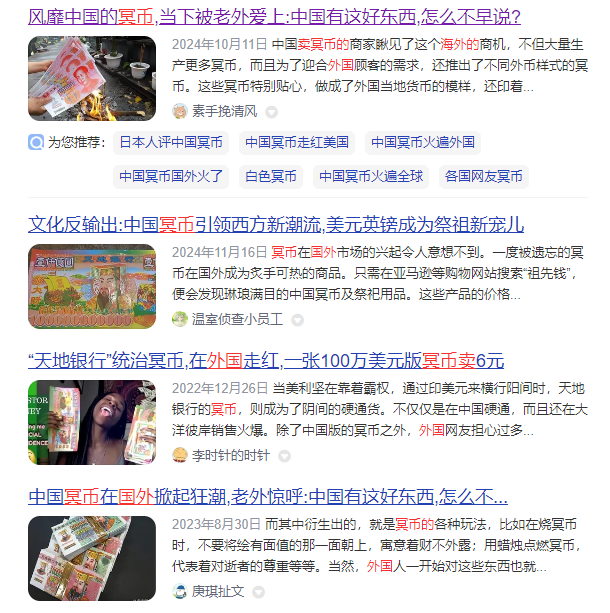Select the suggestion chip 中国冥币火遍外国
The image size is (610, 613).
421,142
